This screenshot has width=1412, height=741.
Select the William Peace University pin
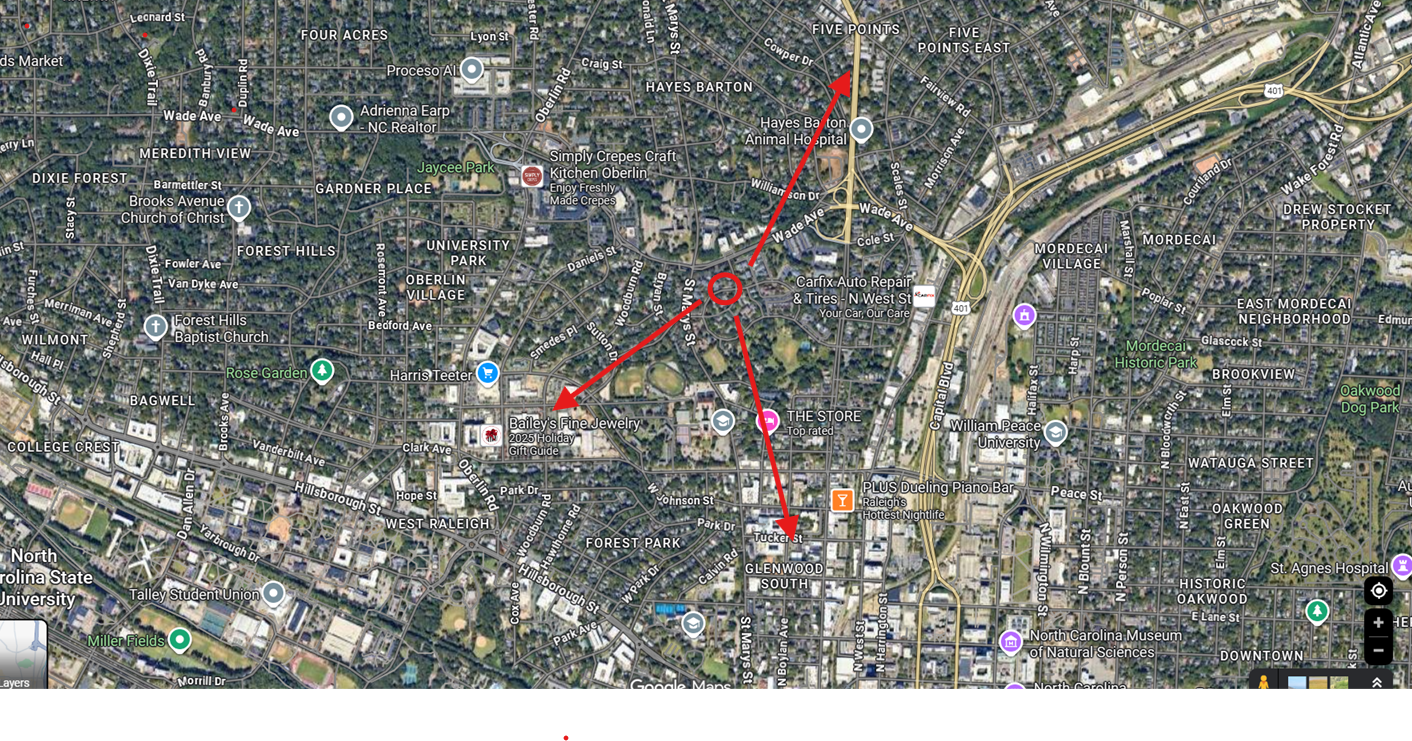tap(1054, 432)
